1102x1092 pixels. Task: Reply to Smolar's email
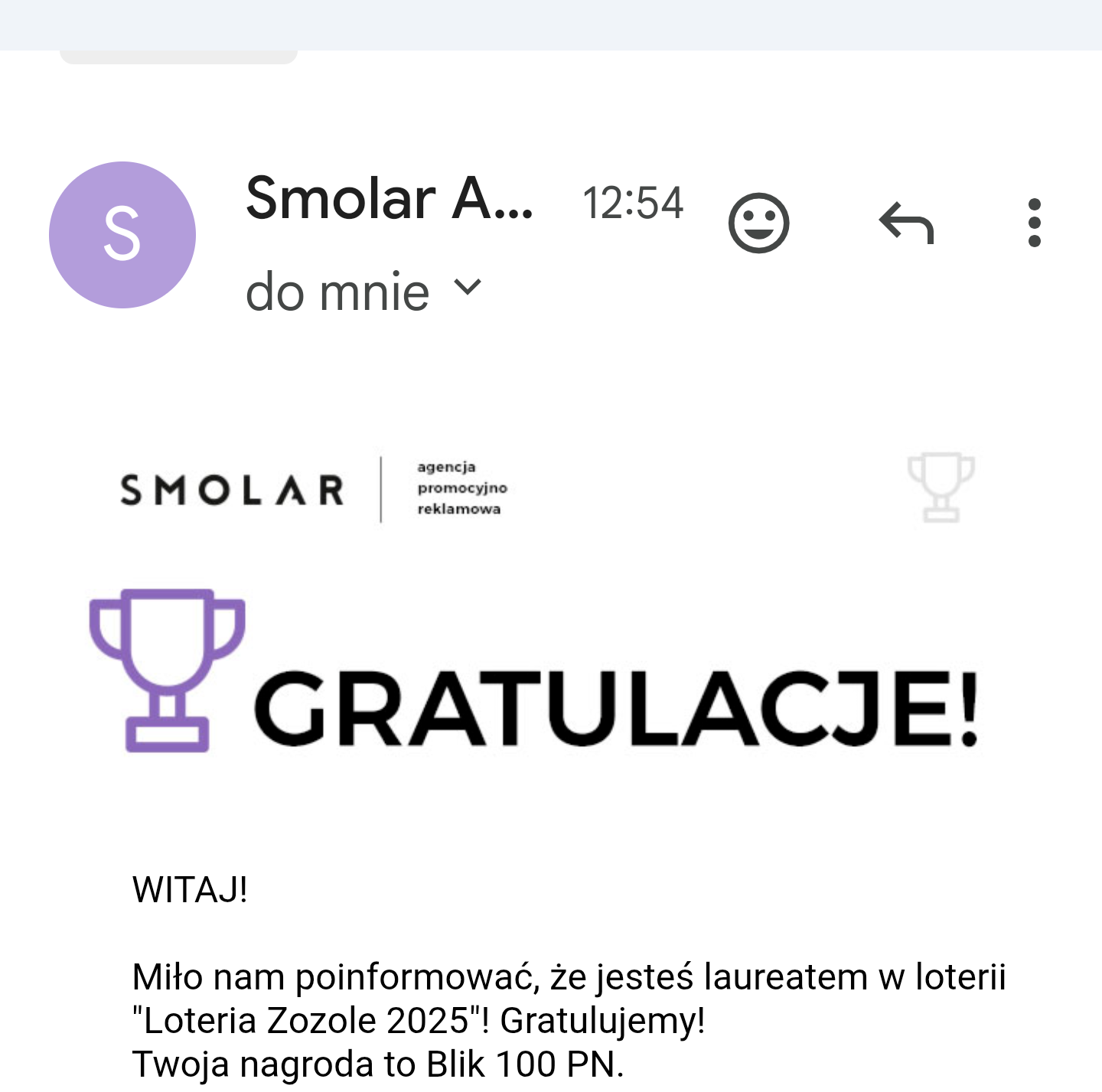[x=907, y=223]
